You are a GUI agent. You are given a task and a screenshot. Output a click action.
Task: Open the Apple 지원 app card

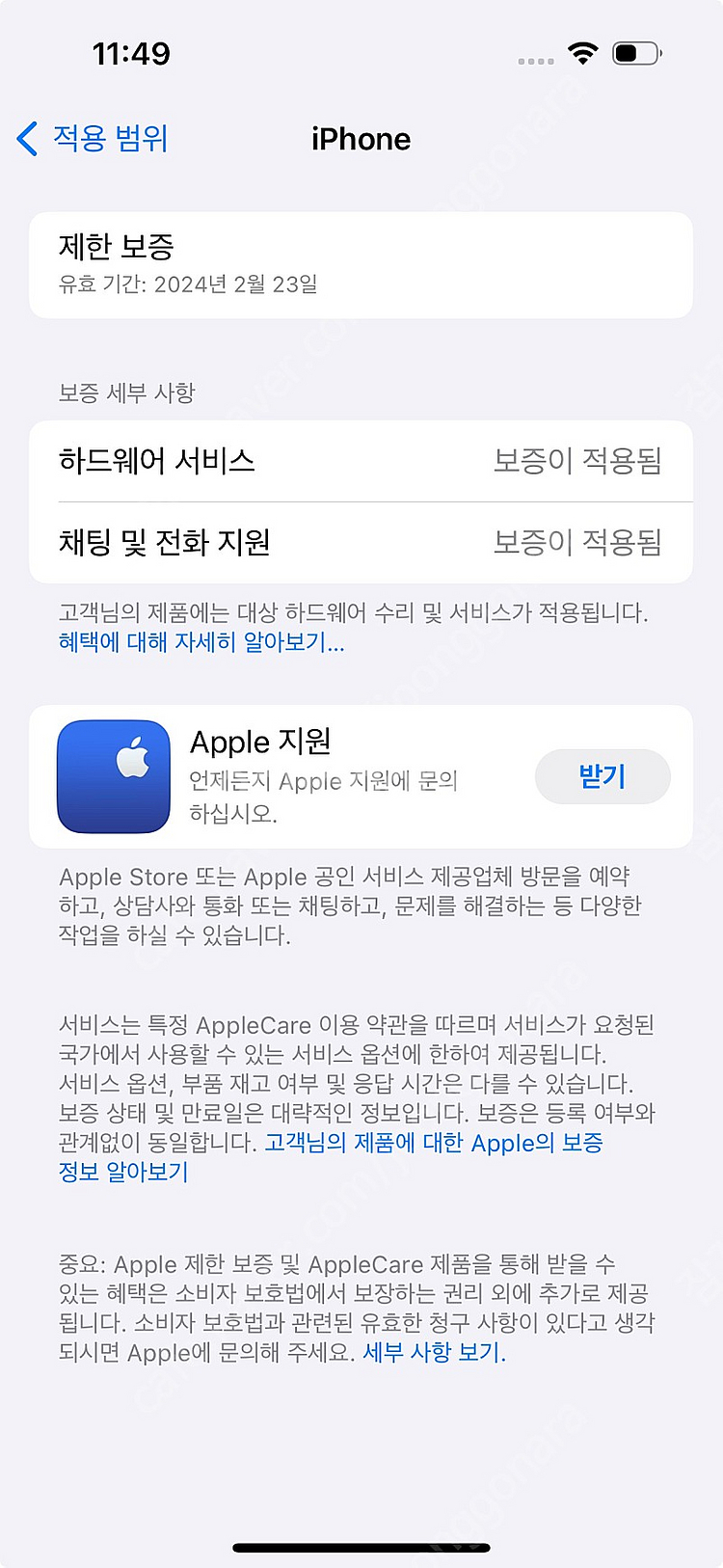[361, 776]
